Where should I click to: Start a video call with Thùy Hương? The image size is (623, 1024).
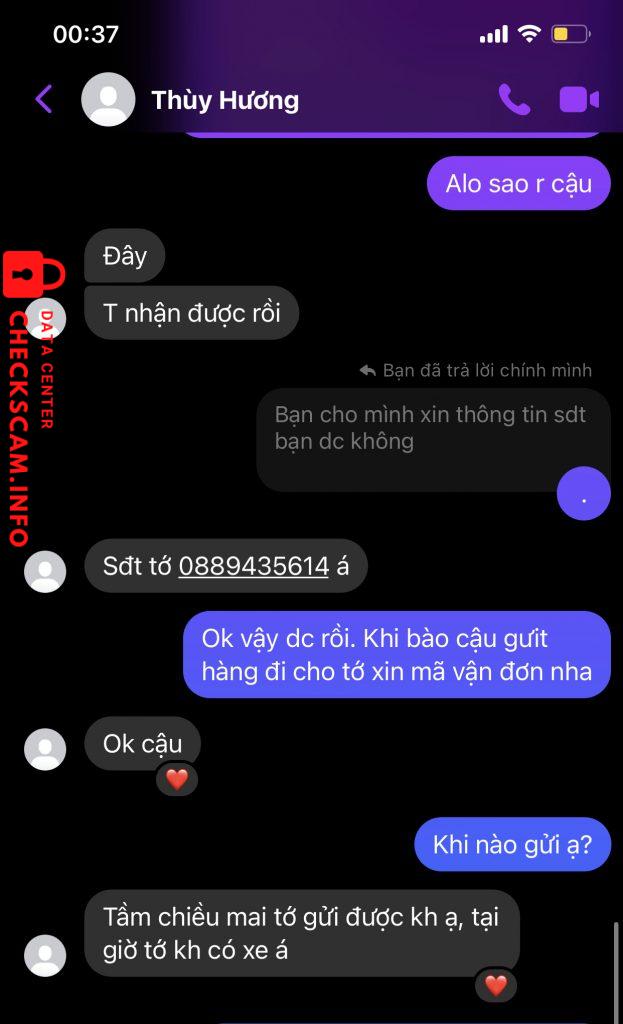click(578, 99)
